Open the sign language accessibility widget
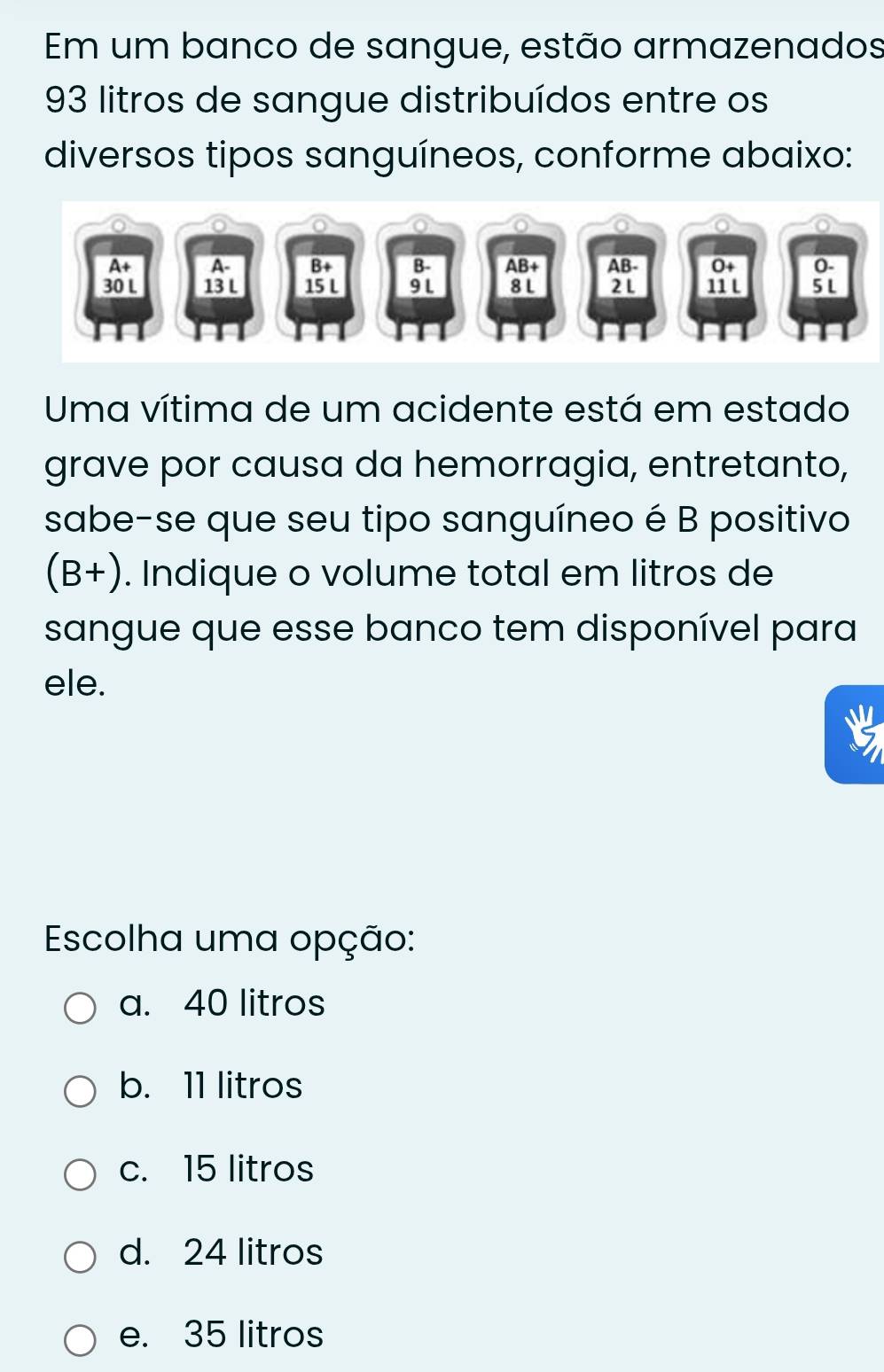 [856, 734]
